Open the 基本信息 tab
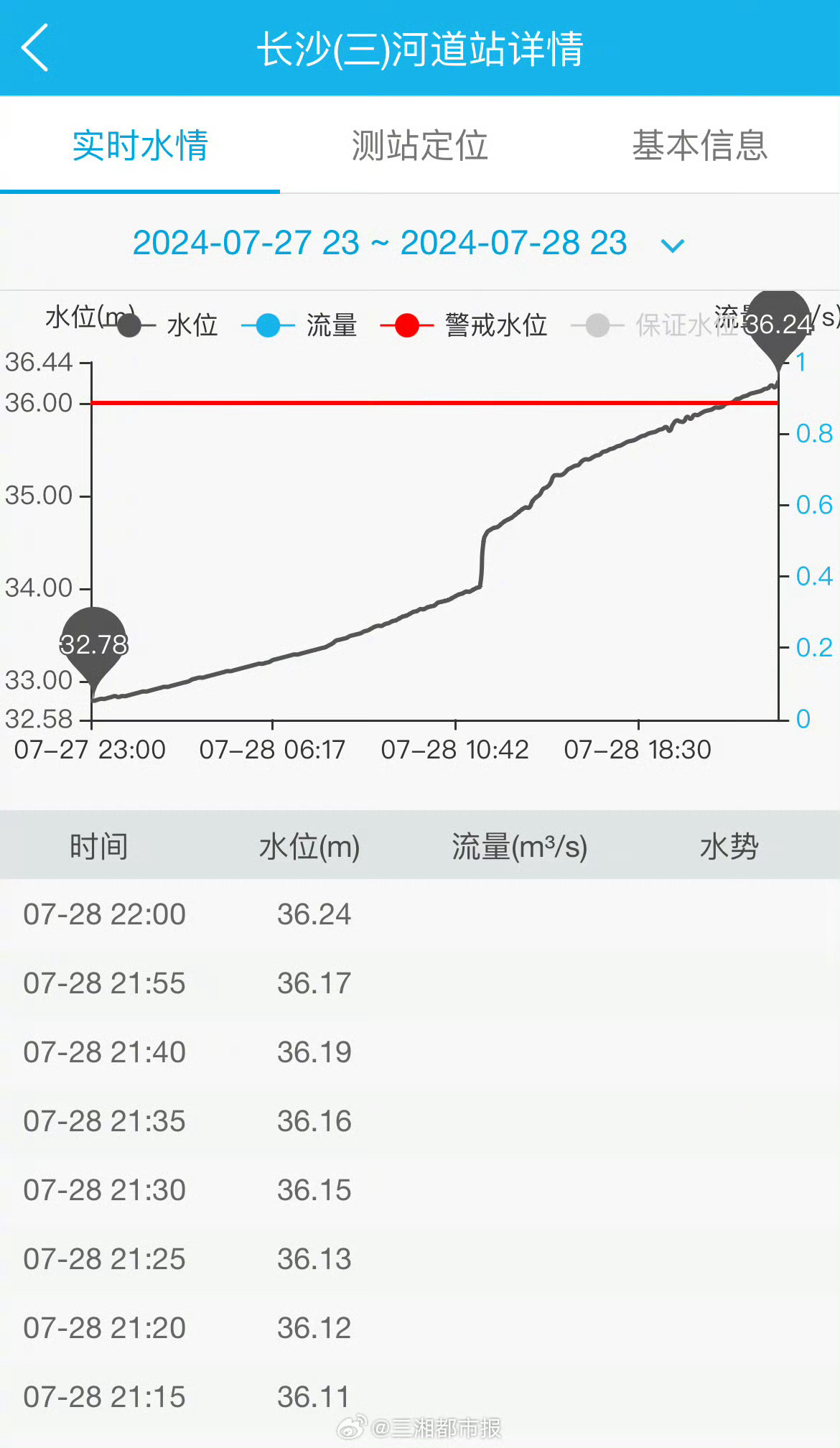 click(x=699, y=146)
